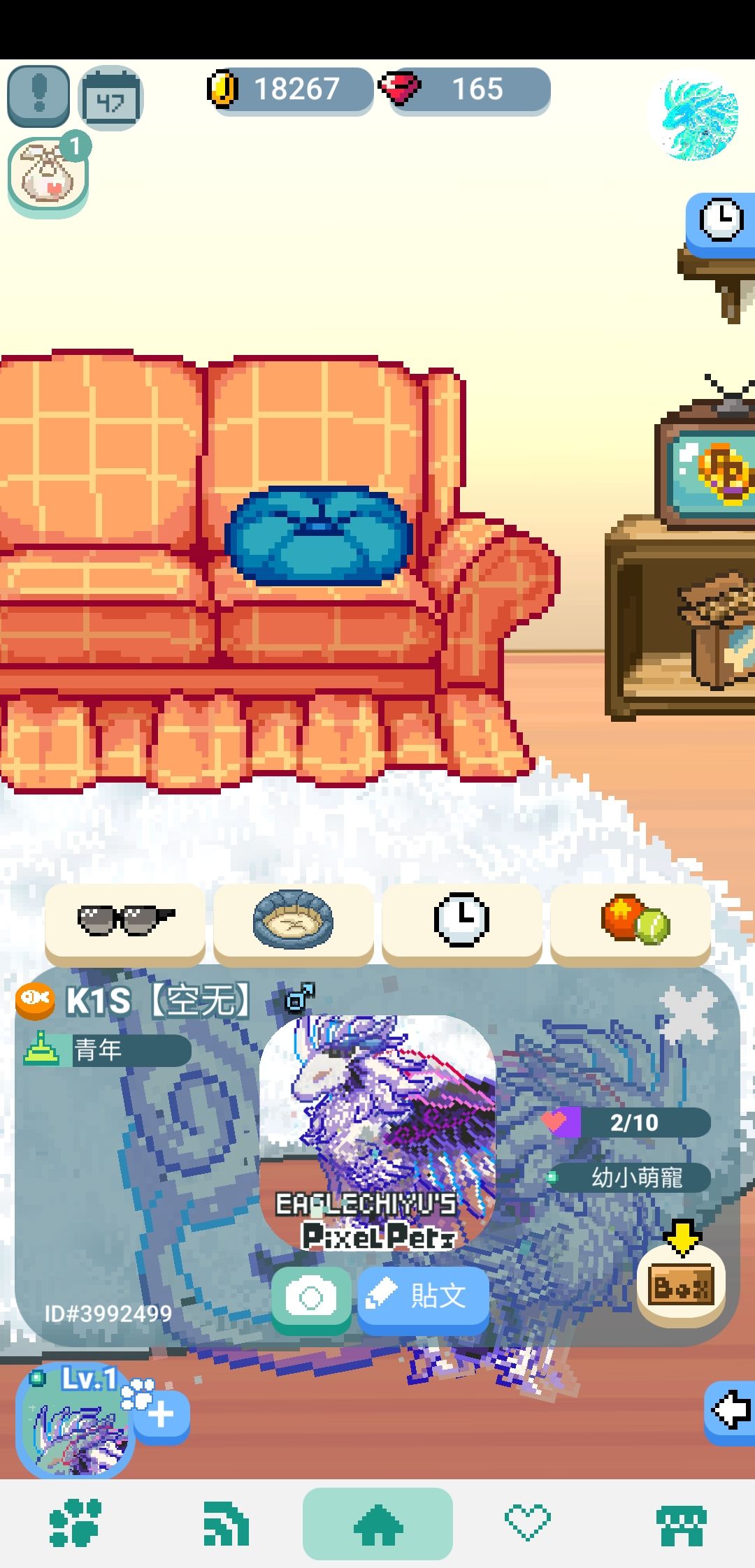Select the clock item icon in the item row
The height and width of the screenshot is (1568, 755).
tap(462, 919)
